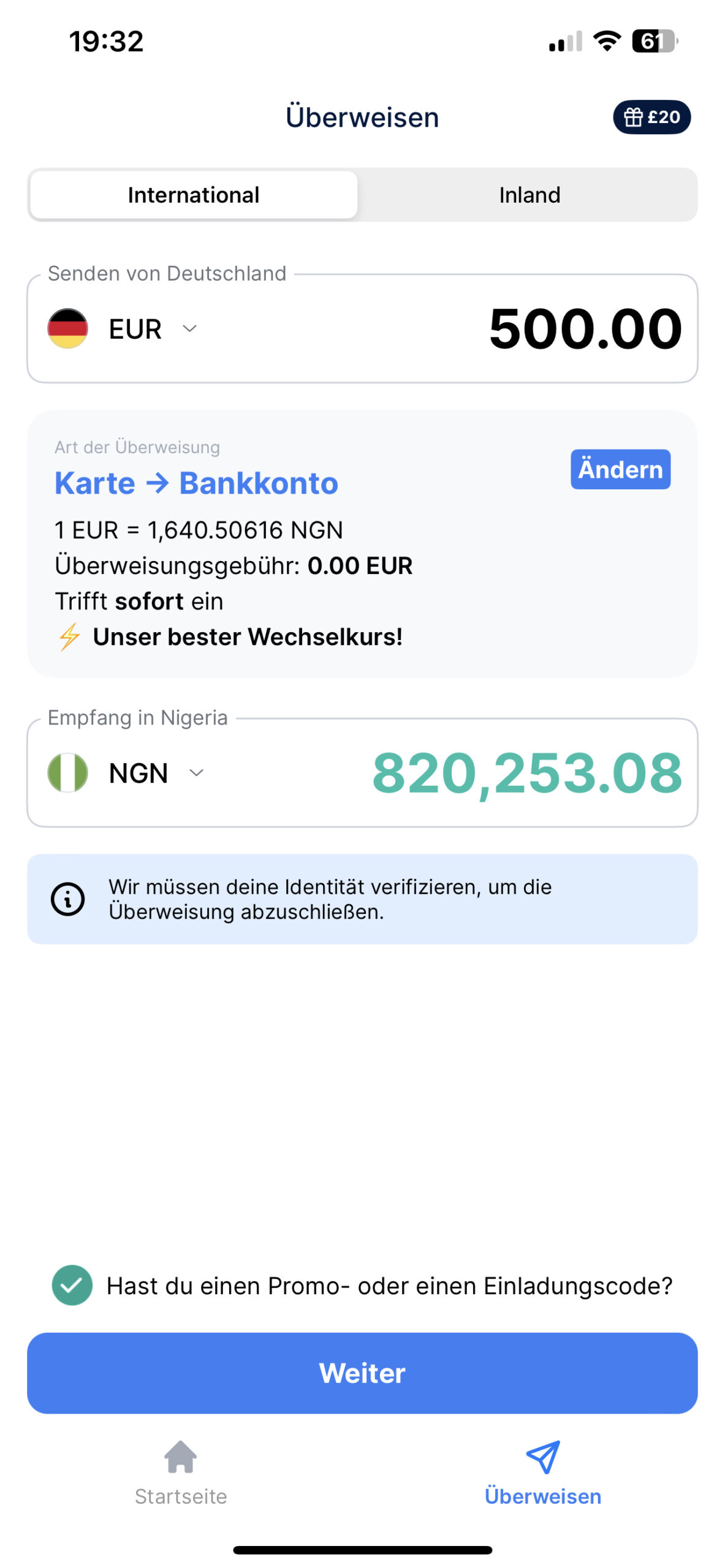Edit the 500.00 send amount
The height and width of the screenshot is (1568, 725).
pyautogui.click(x=585, y=329)
